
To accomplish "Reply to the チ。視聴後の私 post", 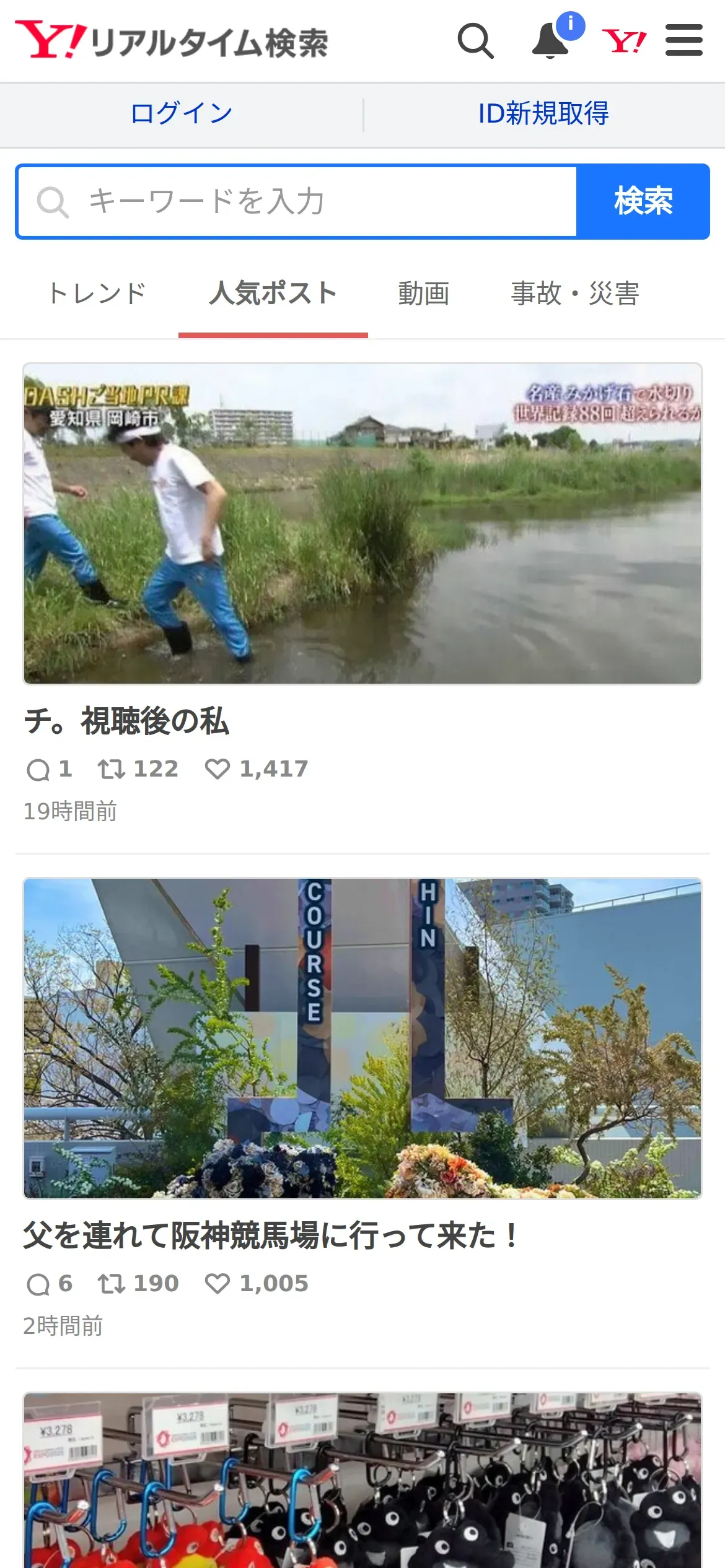I will click(x=38, y=770).
